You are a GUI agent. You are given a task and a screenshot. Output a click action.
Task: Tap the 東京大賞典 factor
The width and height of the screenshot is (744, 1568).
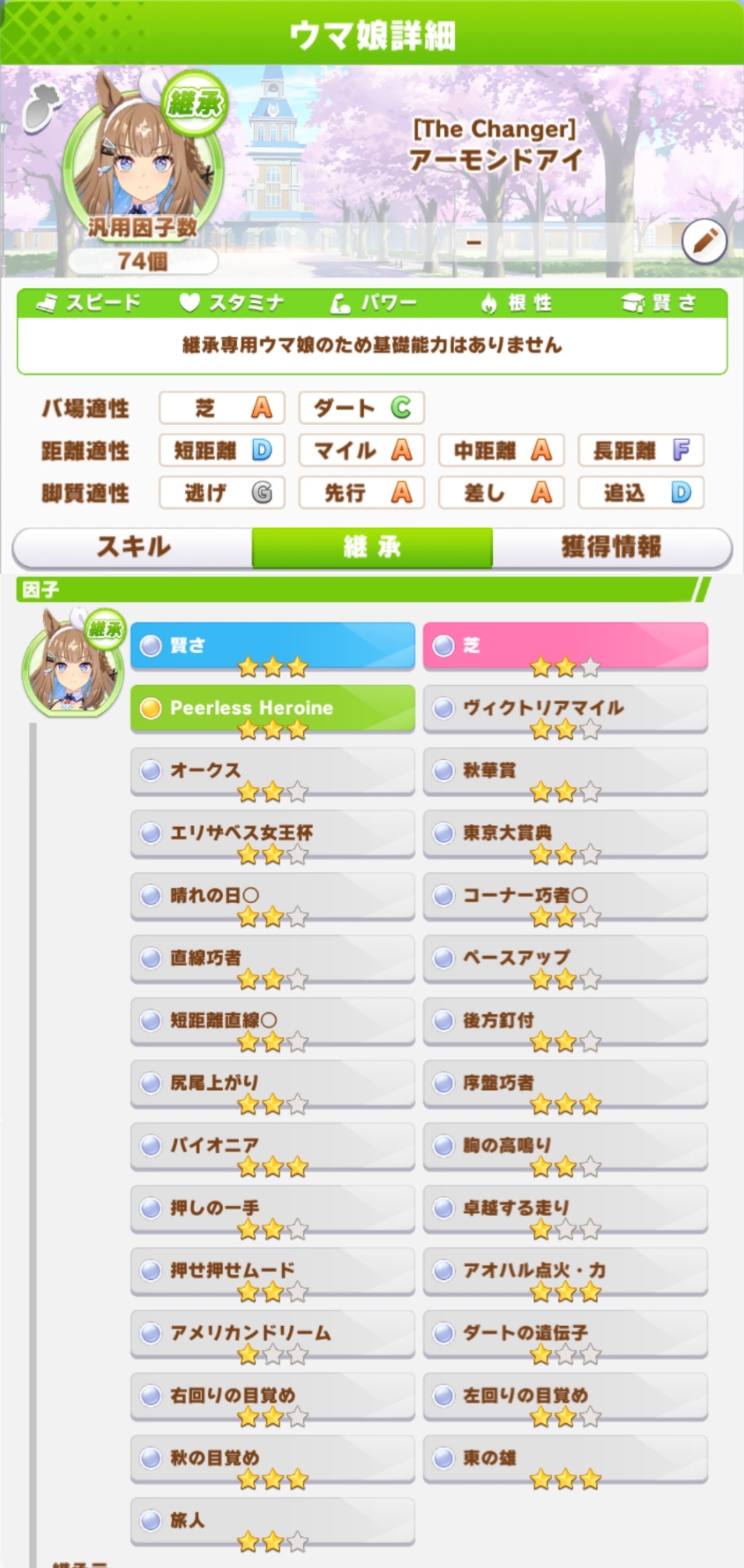(566, 834)
